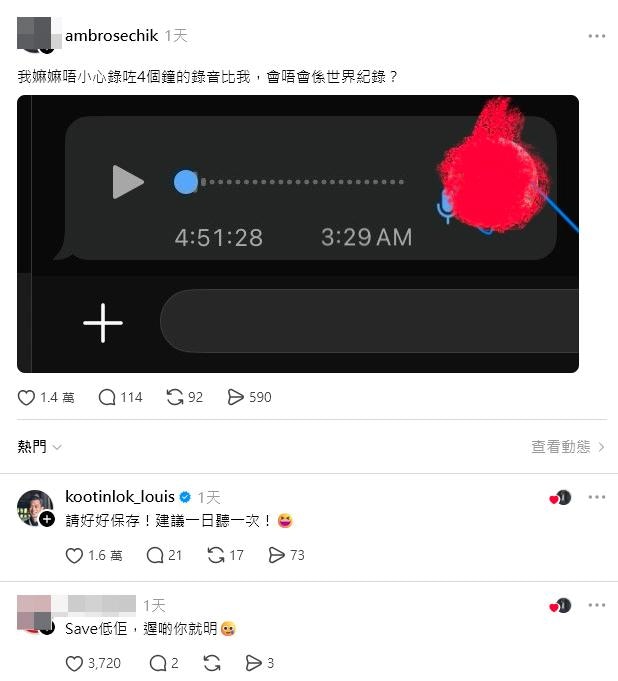Image resolution: width=618 pixels, height=681 pixels.
Task: Open the 熱門 sort dropdown
Action: [x=40, y=447]
